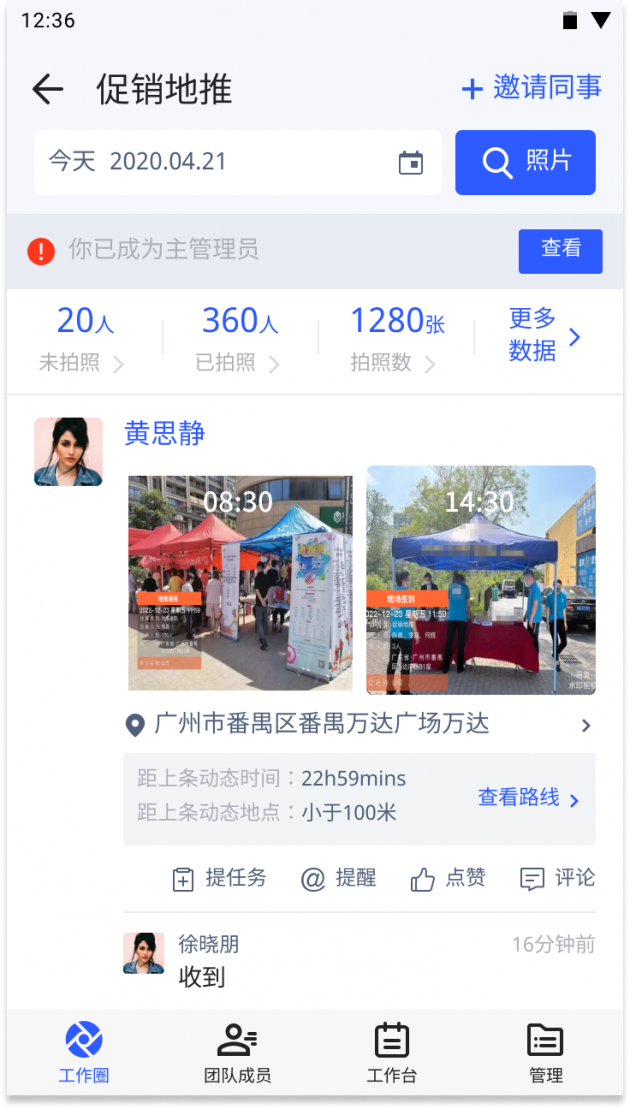The height and width of the screenshot is (1109, 630).
Task: Tap 评论 to comment
Action: (558, 879)
